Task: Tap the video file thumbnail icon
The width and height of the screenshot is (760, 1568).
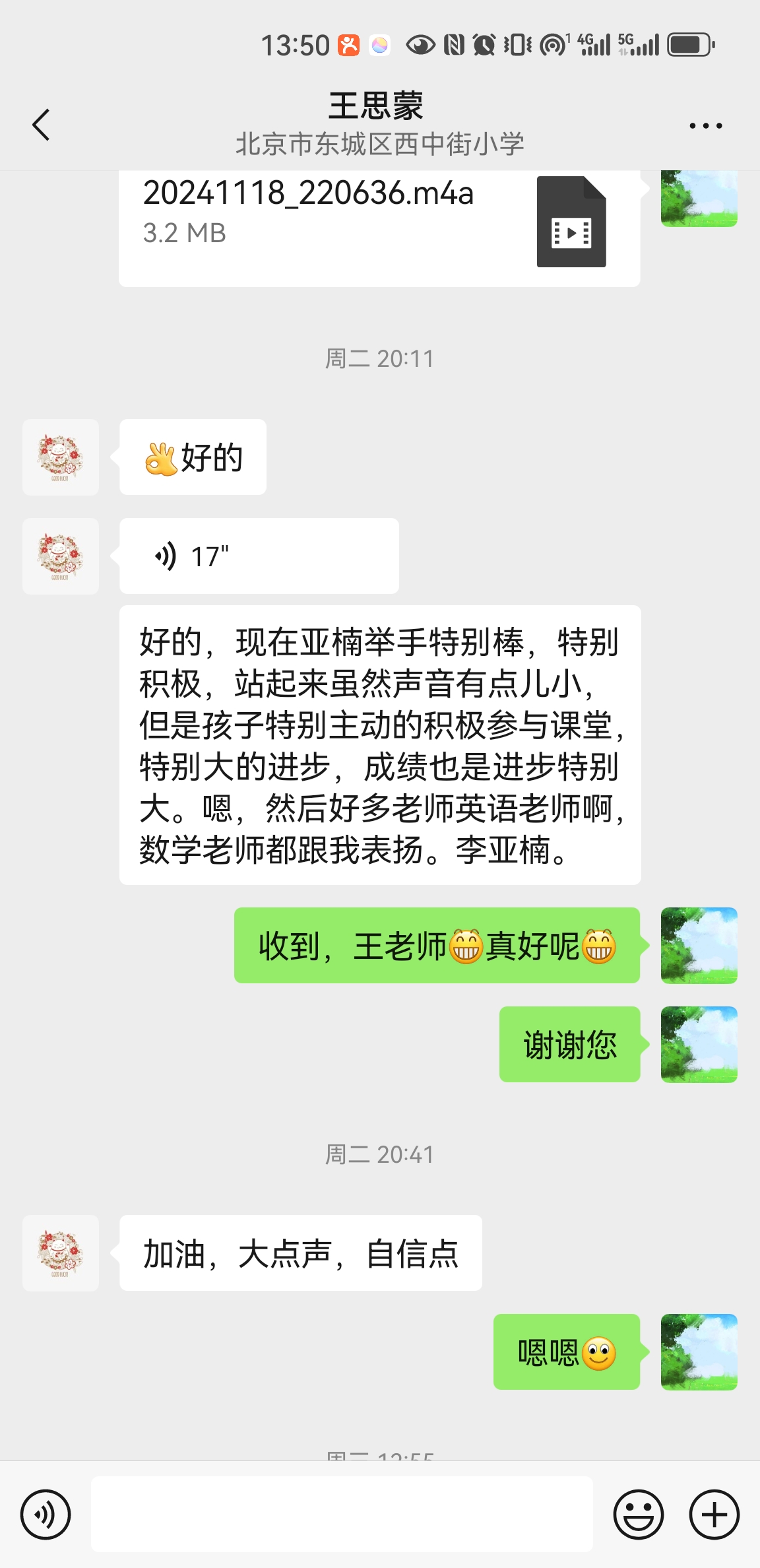Action: [571, 222]
